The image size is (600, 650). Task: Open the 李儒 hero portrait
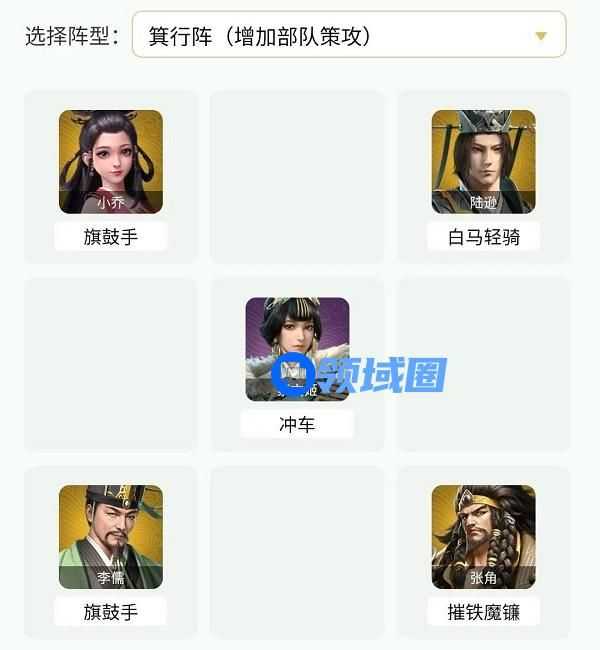[x=111, y=537]
